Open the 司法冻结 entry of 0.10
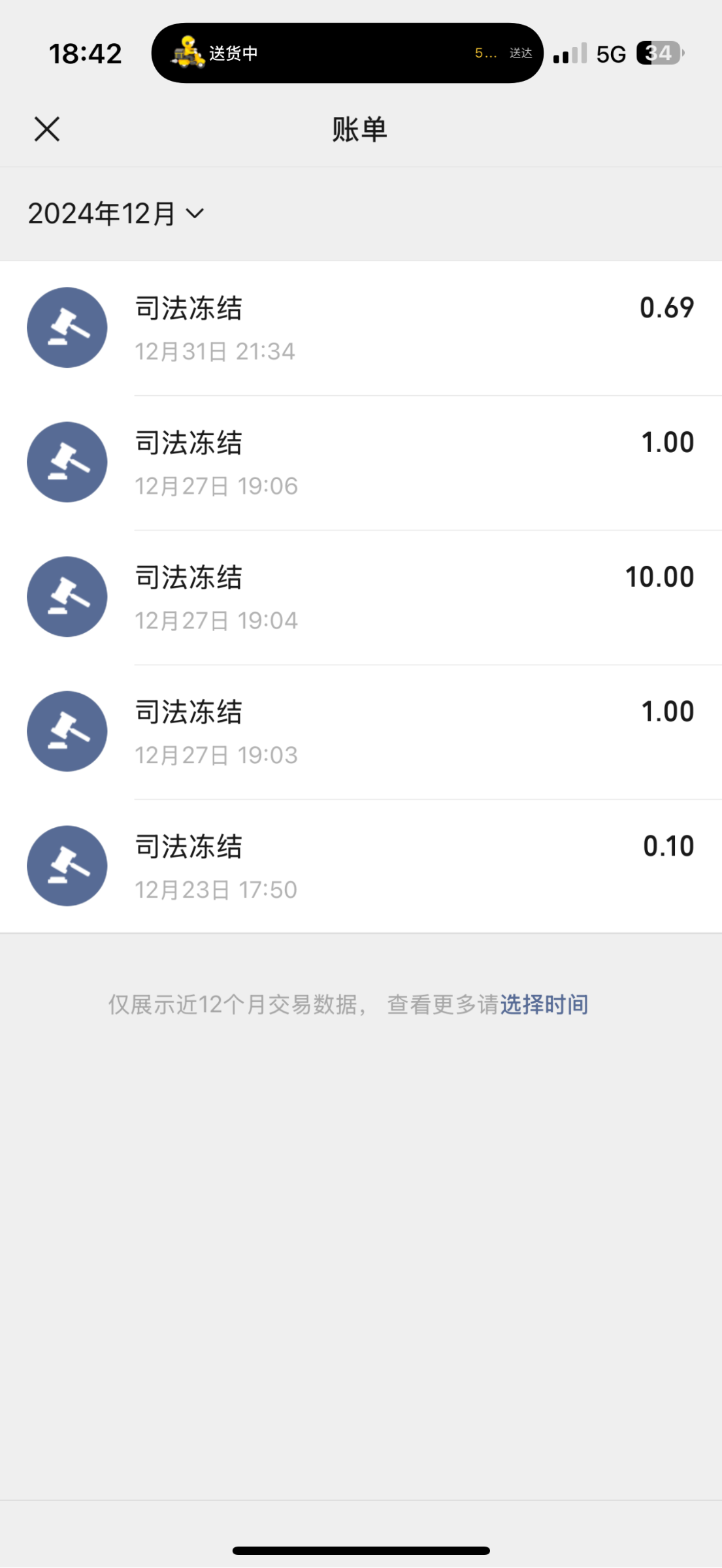Viewport: 722px width, 1568px height. click(x=361, y=867)
